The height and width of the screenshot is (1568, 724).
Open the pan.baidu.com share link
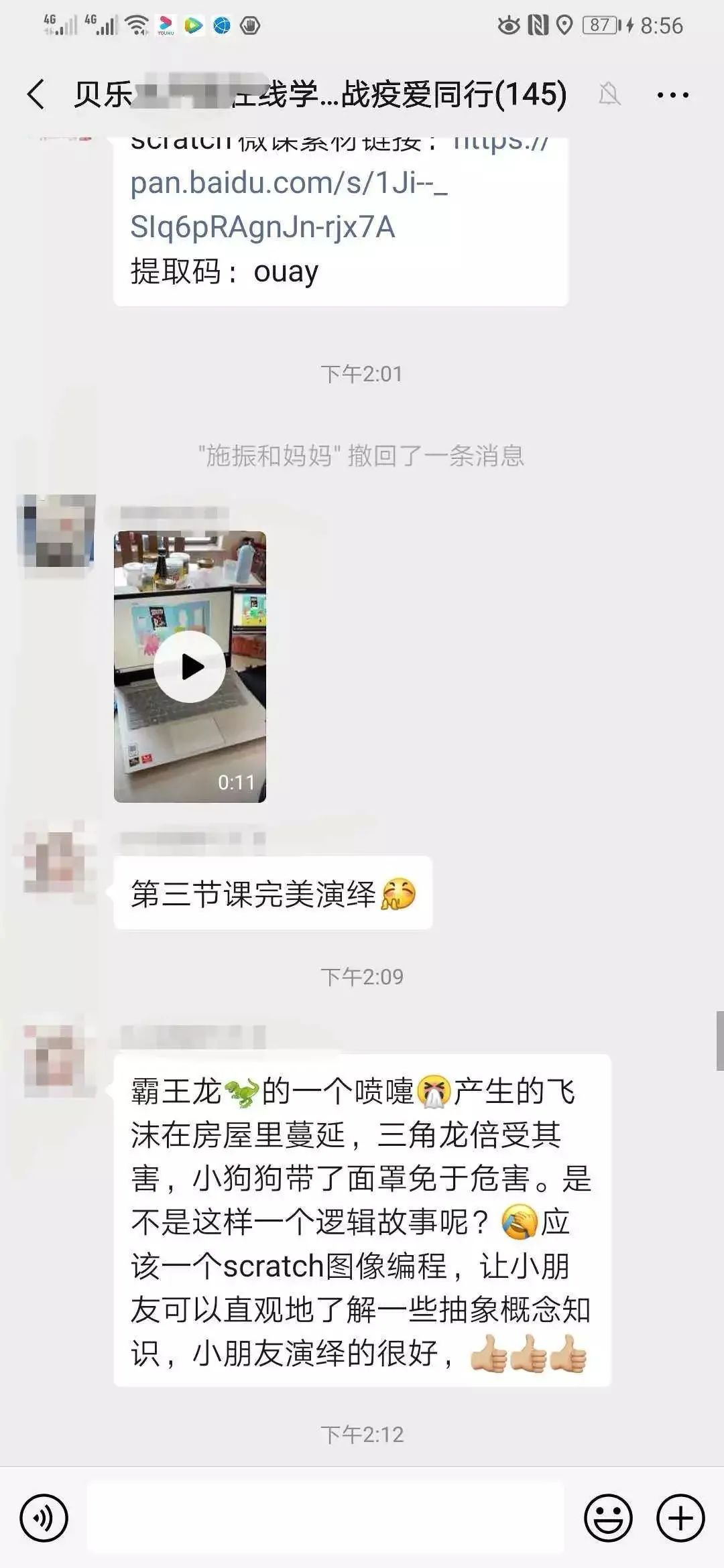click(x=288, y=204)
